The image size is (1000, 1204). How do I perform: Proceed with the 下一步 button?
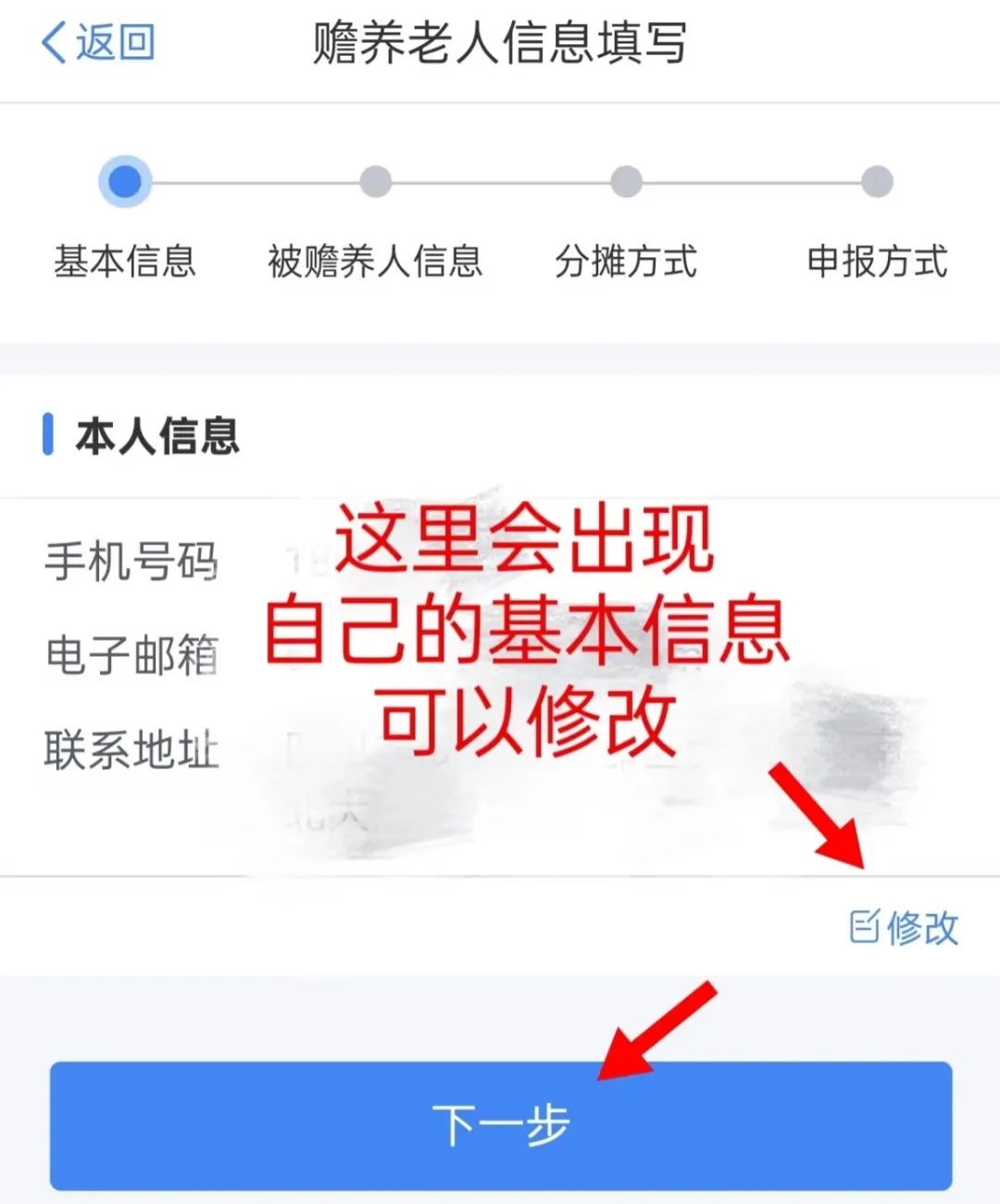click(500, 1125)
